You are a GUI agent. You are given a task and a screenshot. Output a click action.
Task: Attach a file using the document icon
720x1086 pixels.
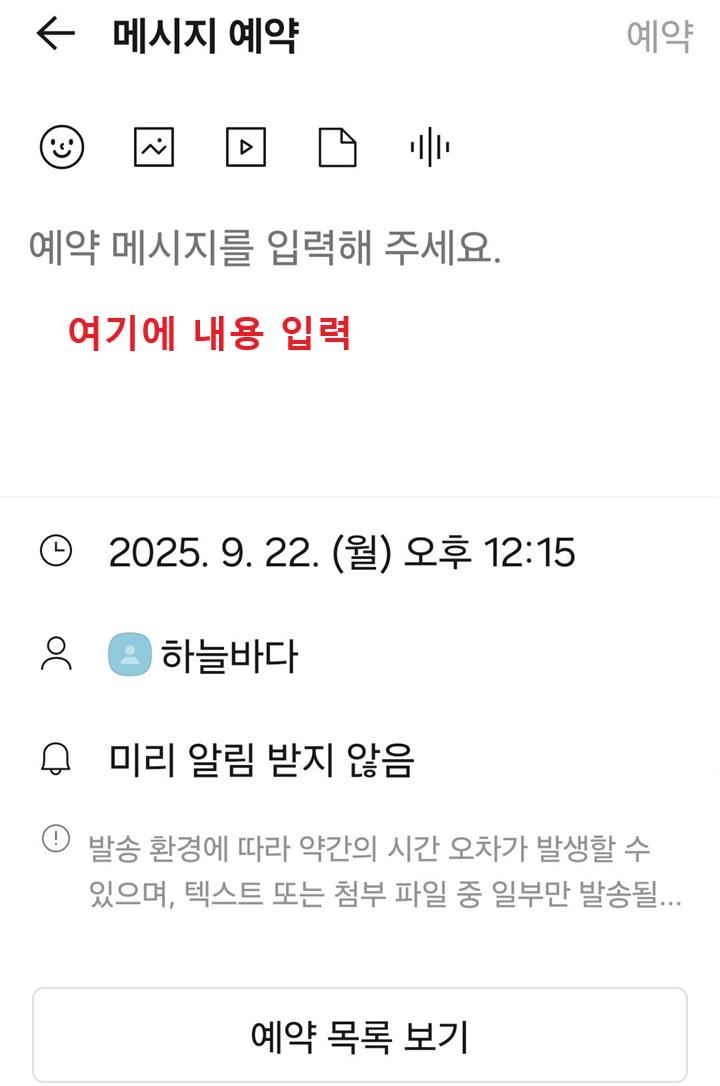pos(337,147)
